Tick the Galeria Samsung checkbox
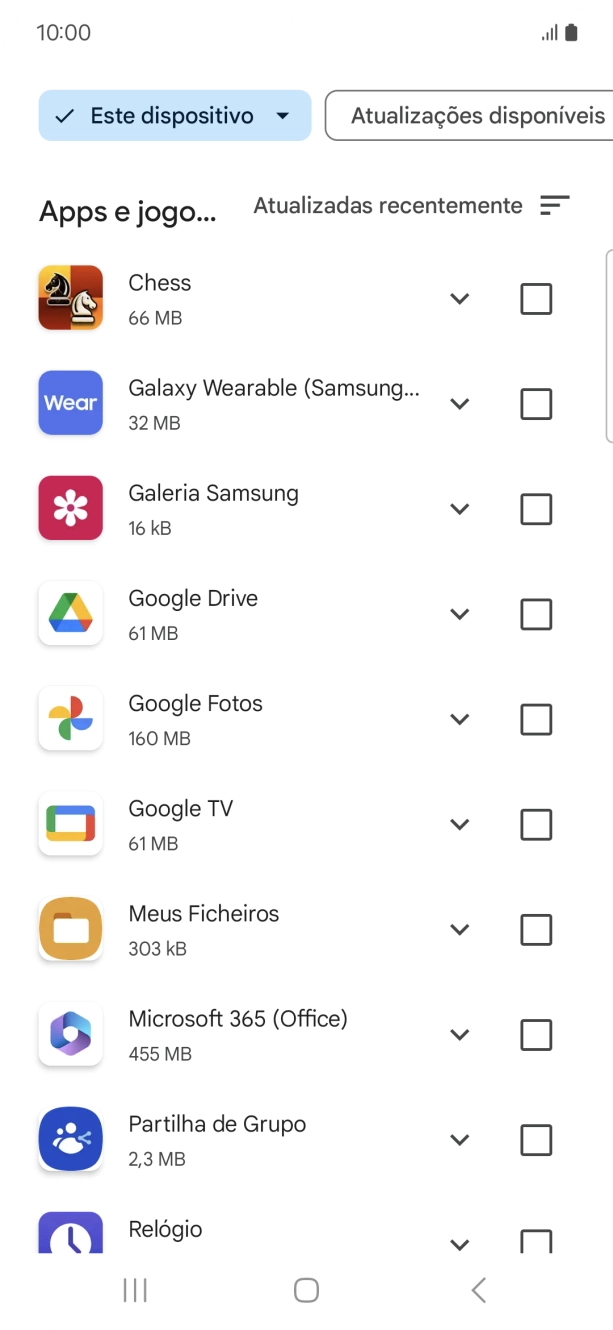This screenshot has width=613, height=1330. pos(536,509)
